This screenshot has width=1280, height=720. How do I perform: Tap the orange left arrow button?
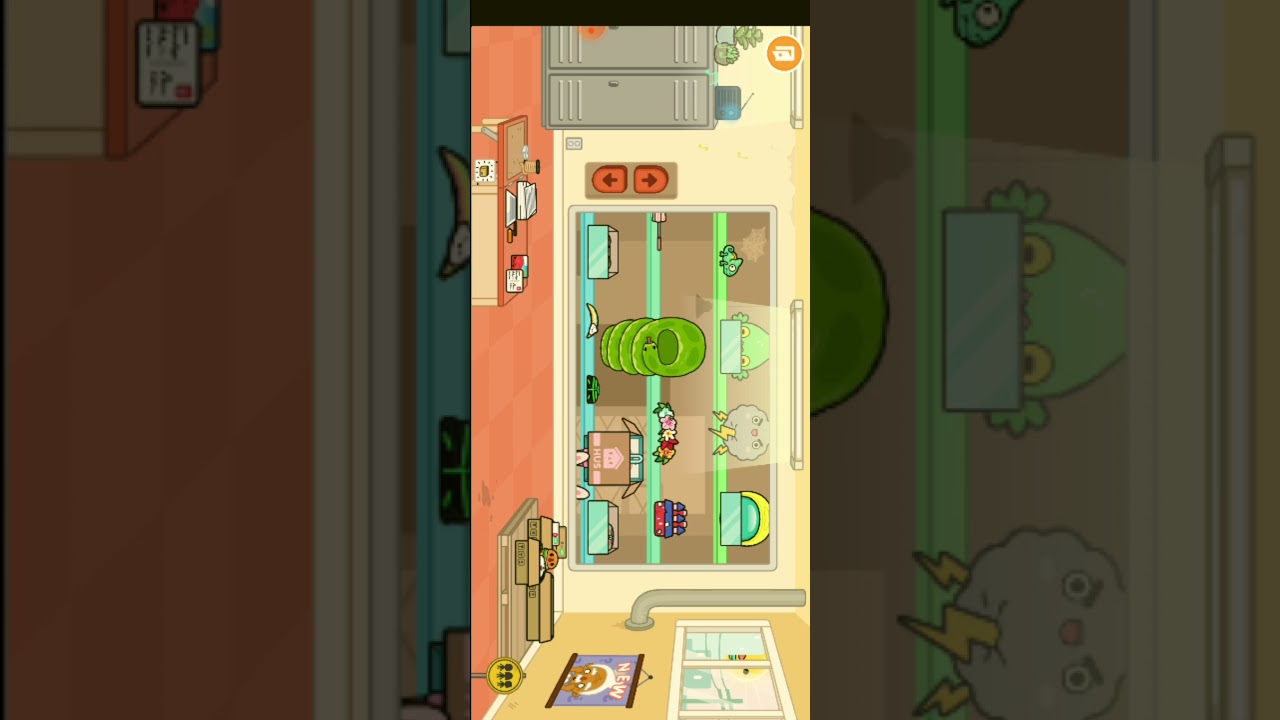click(x=609, y=180)
